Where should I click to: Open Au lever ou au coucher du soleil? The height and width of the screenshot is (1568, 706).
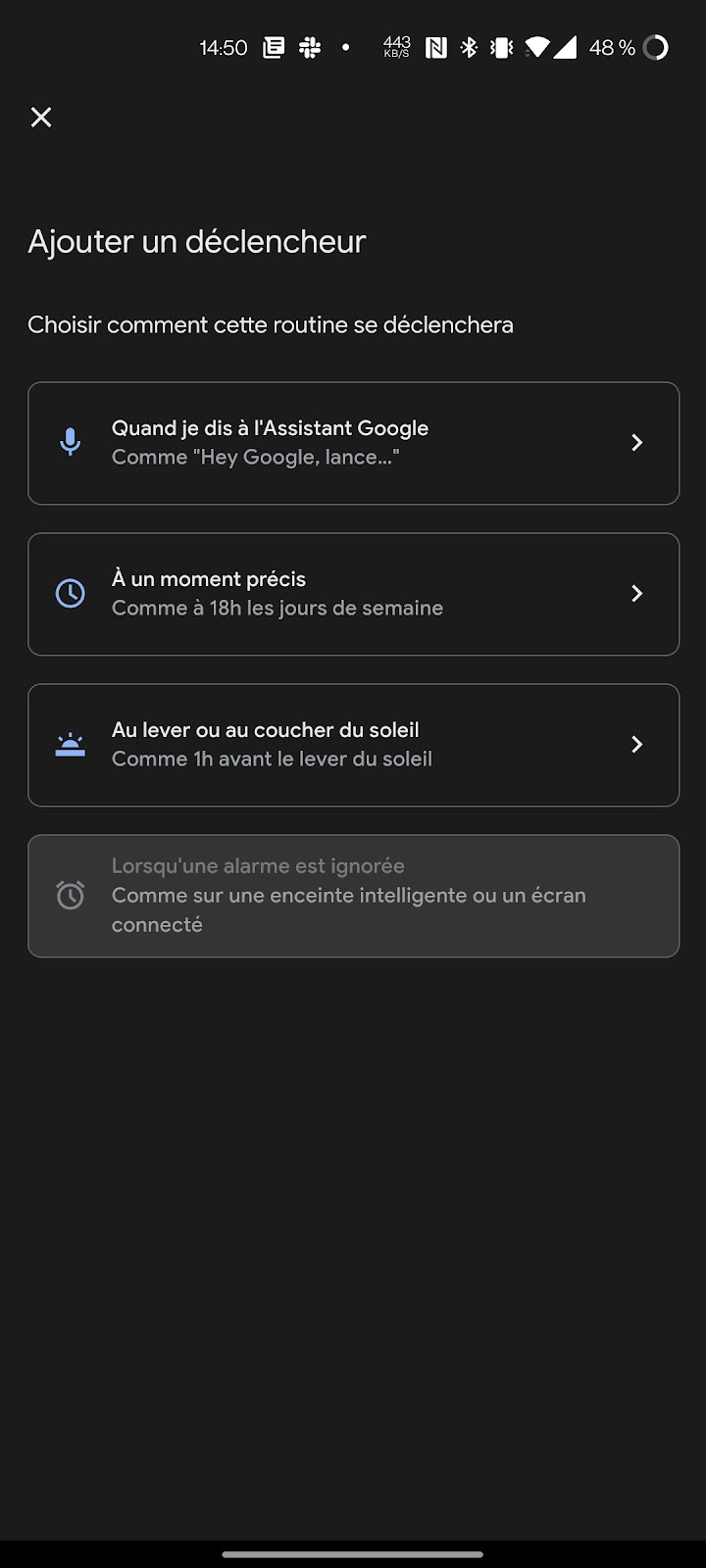353,745
